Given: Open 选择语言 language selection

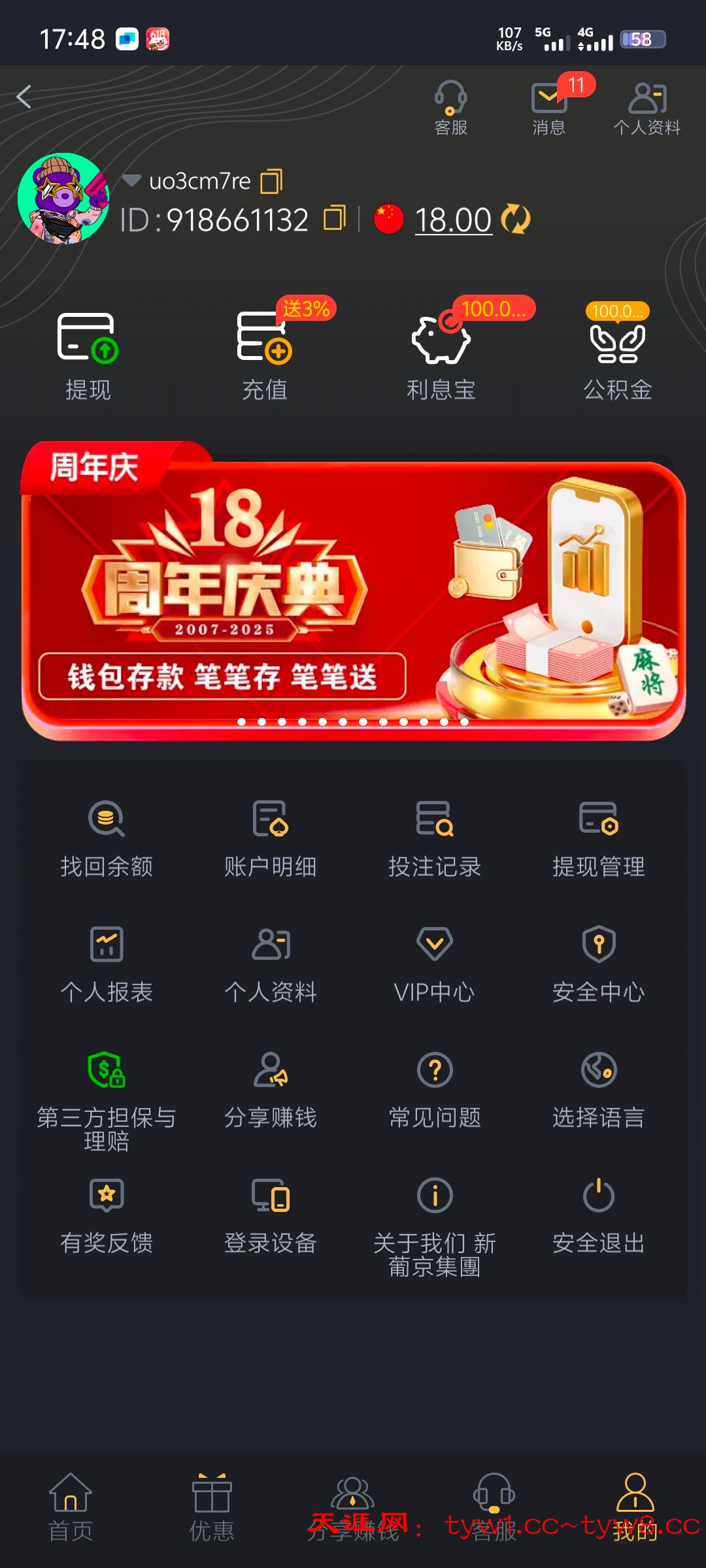Looking at the screenshot, I should (x=598, y=1091).
